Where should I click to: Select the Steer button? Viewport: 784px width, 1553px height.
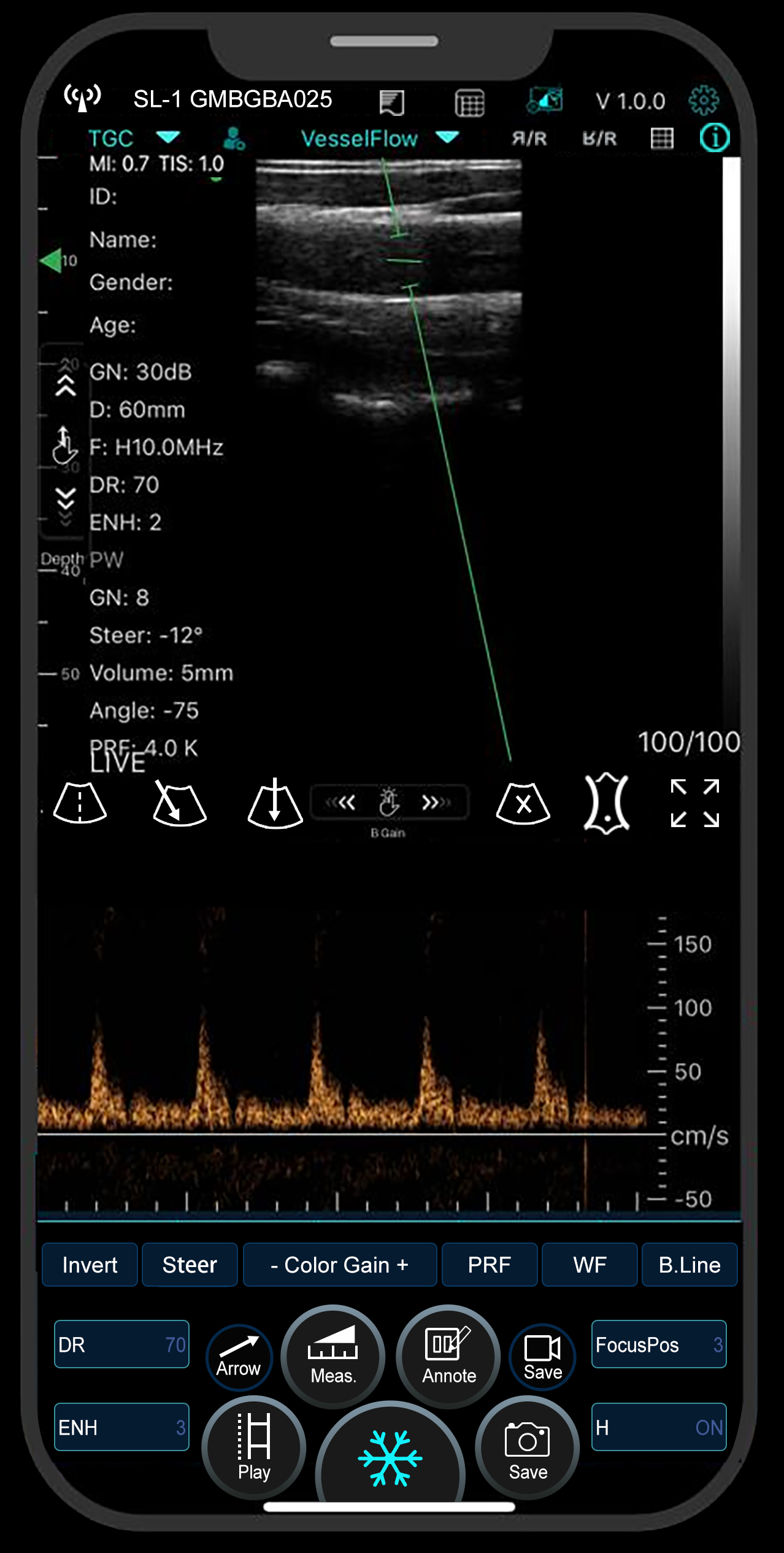(x=190, y=1265)
